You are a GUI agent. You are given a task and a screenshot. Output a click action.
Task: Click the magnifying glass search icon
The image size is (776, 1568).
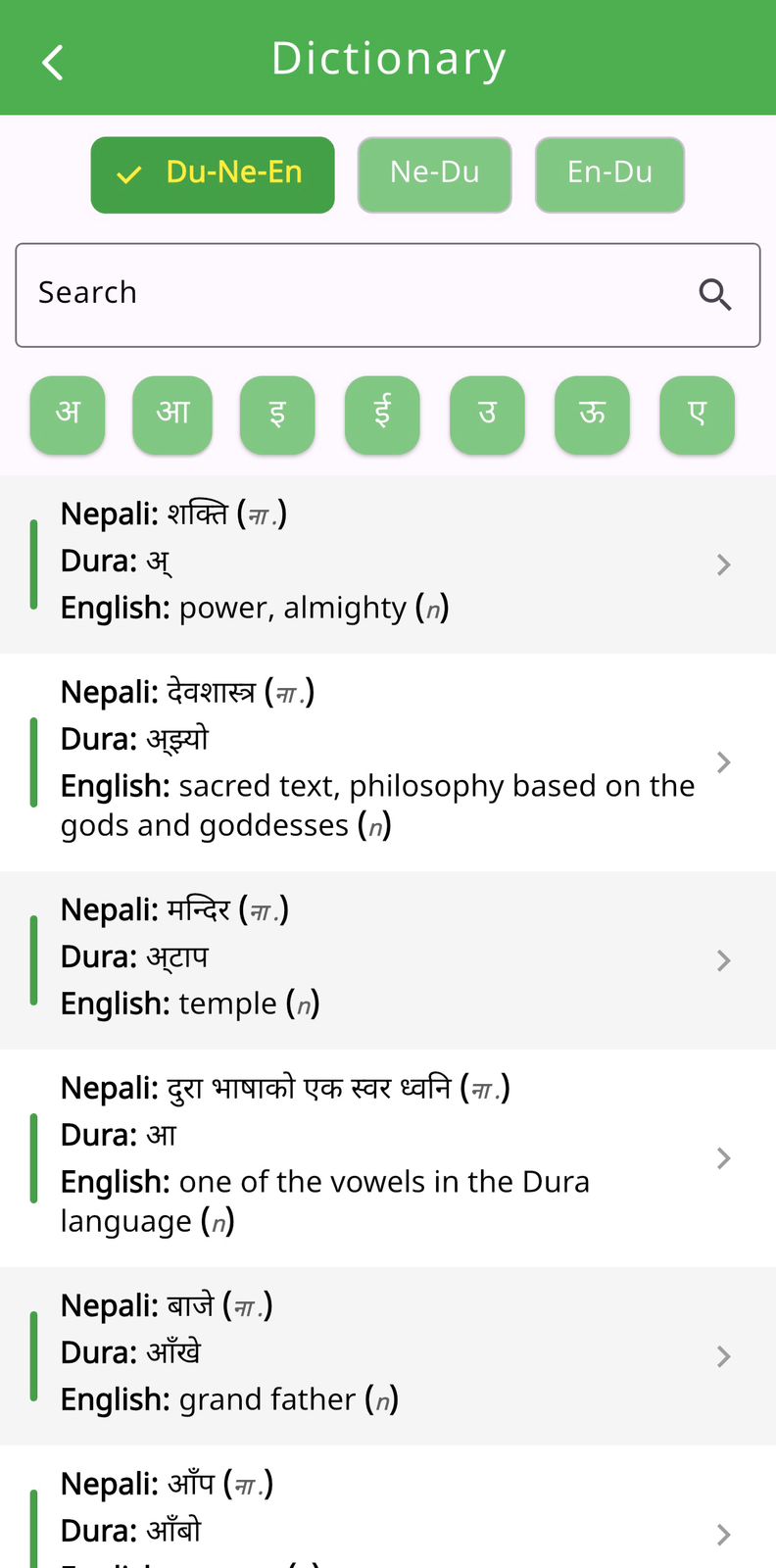pyautogui.click(x=714, y=294)
